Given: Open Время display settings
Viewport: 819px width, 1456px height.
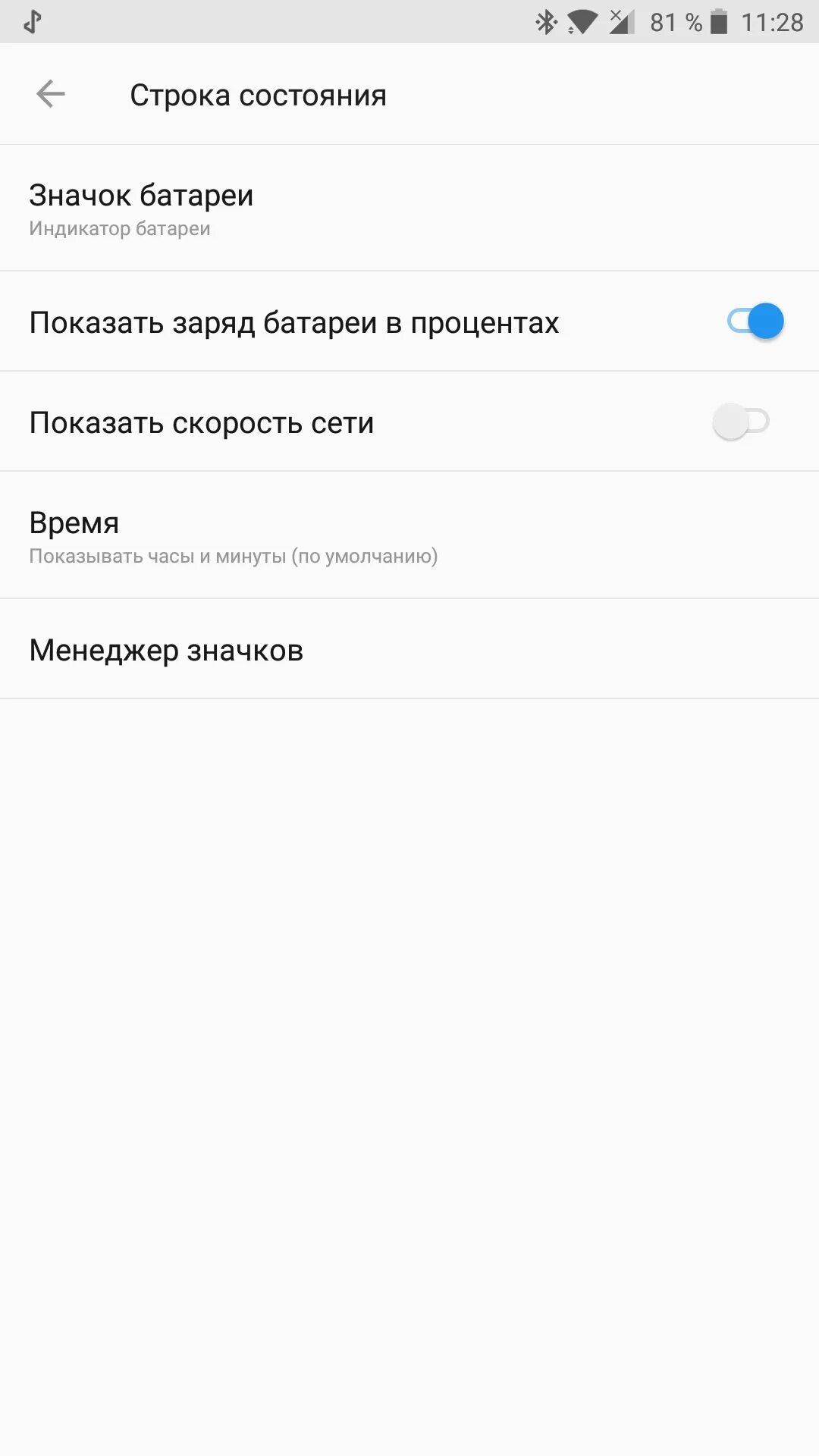Looking at the screenshot, I should pos(409,535).
